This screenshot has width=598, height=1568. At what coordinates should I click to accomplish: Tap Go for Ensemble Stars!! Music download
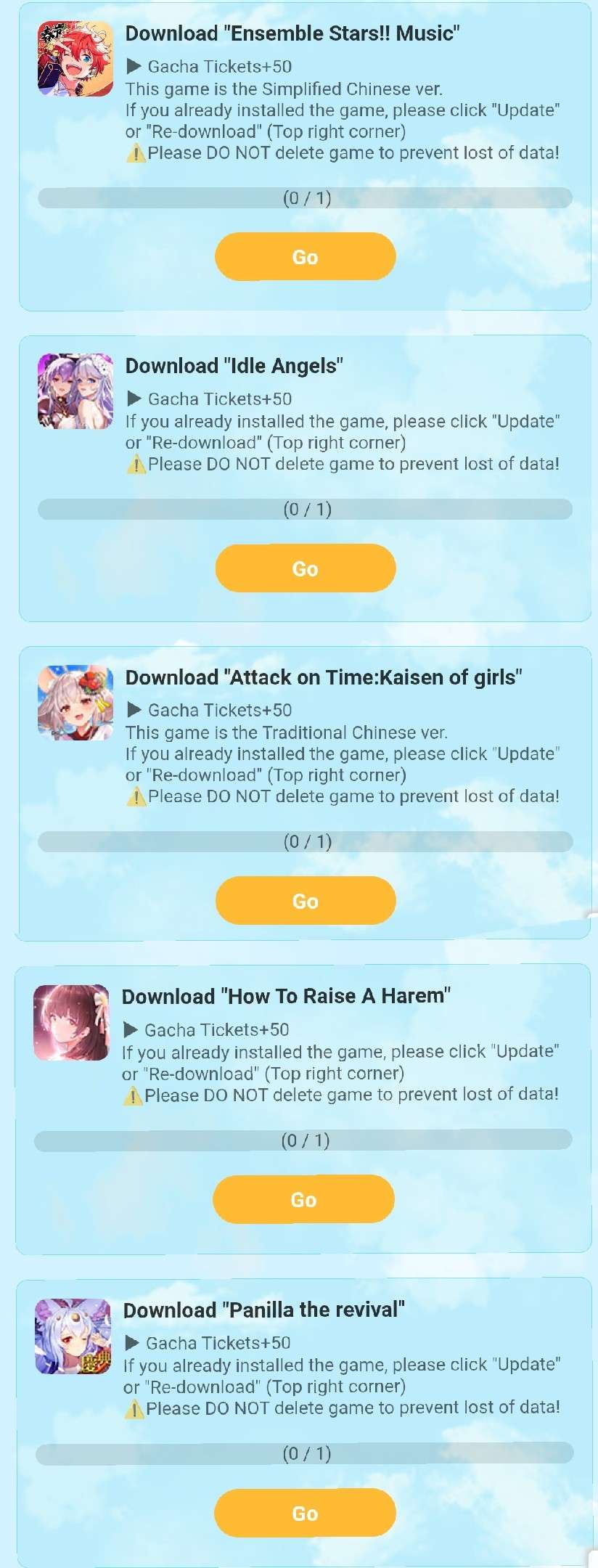(305, 257)
